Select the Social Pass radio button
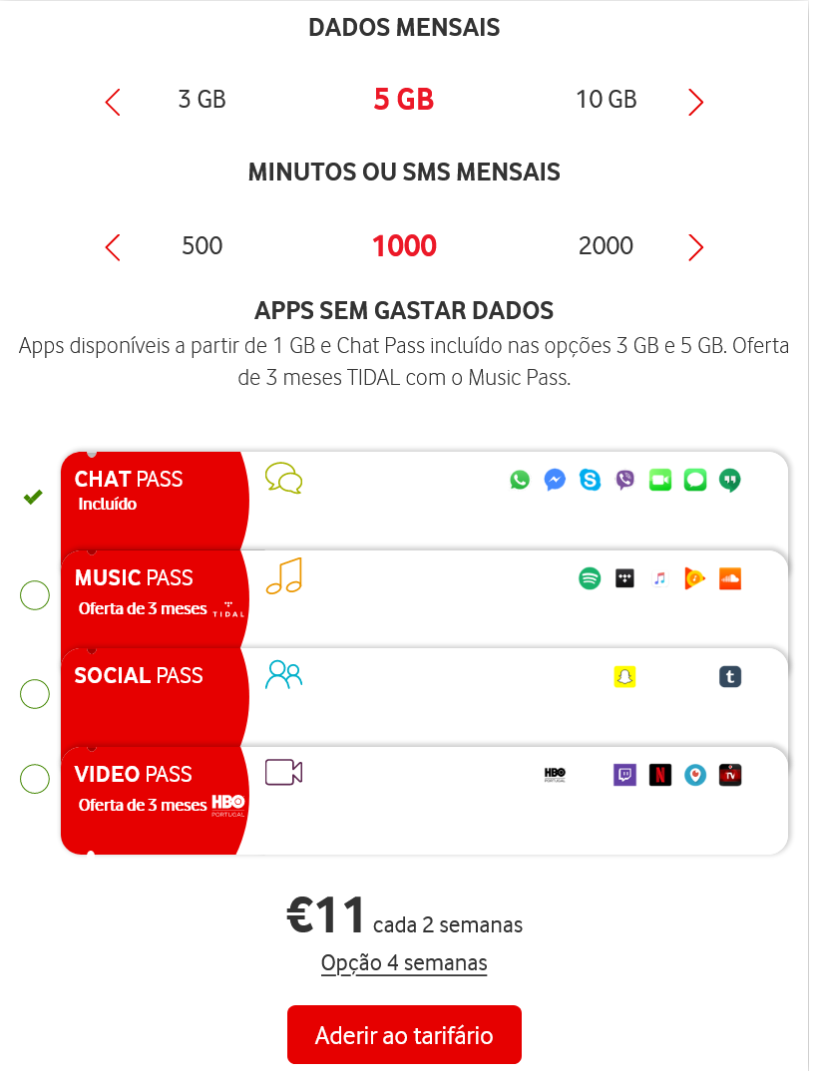The image size is (816, 1080). coord(34,692)
